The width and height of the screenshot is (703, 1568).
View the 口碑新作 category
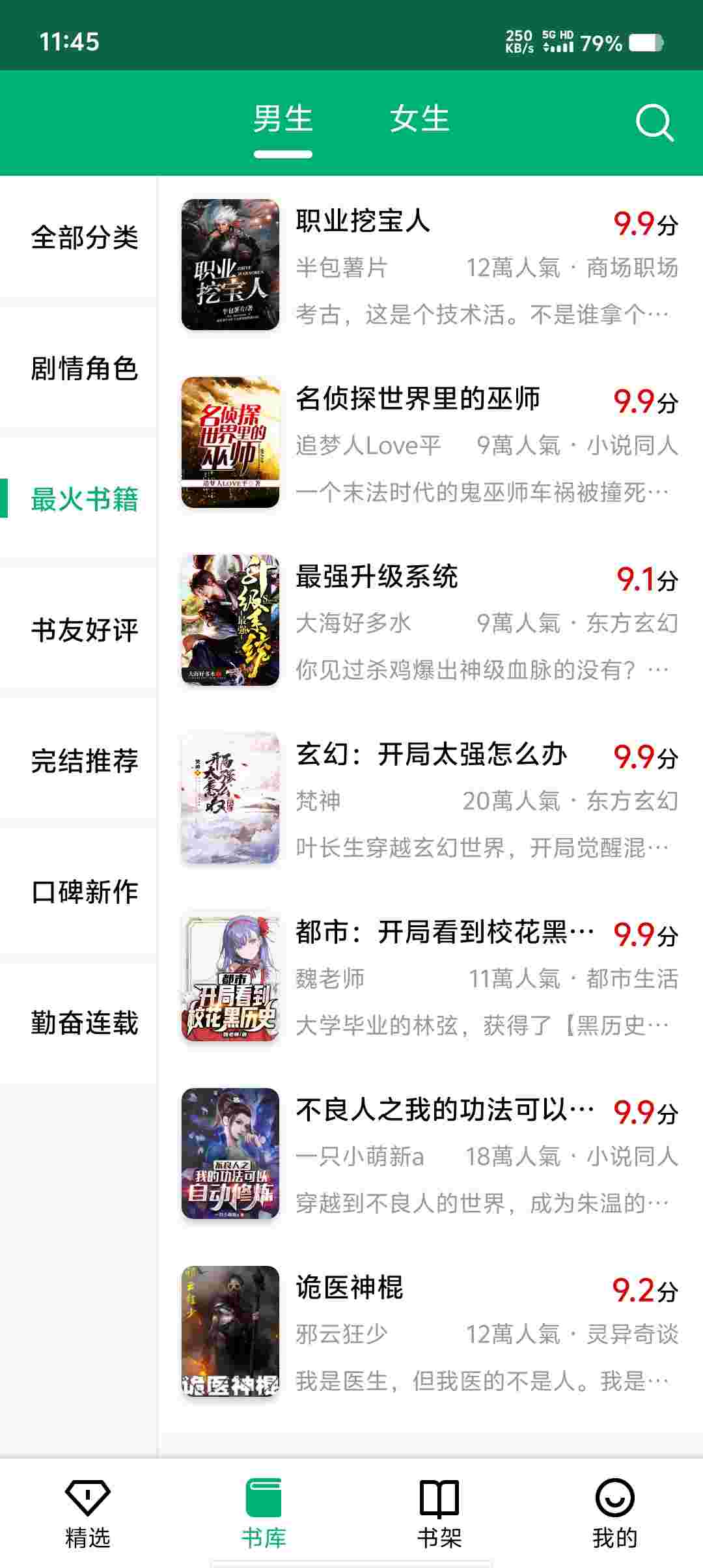click(x=84, y=892)
